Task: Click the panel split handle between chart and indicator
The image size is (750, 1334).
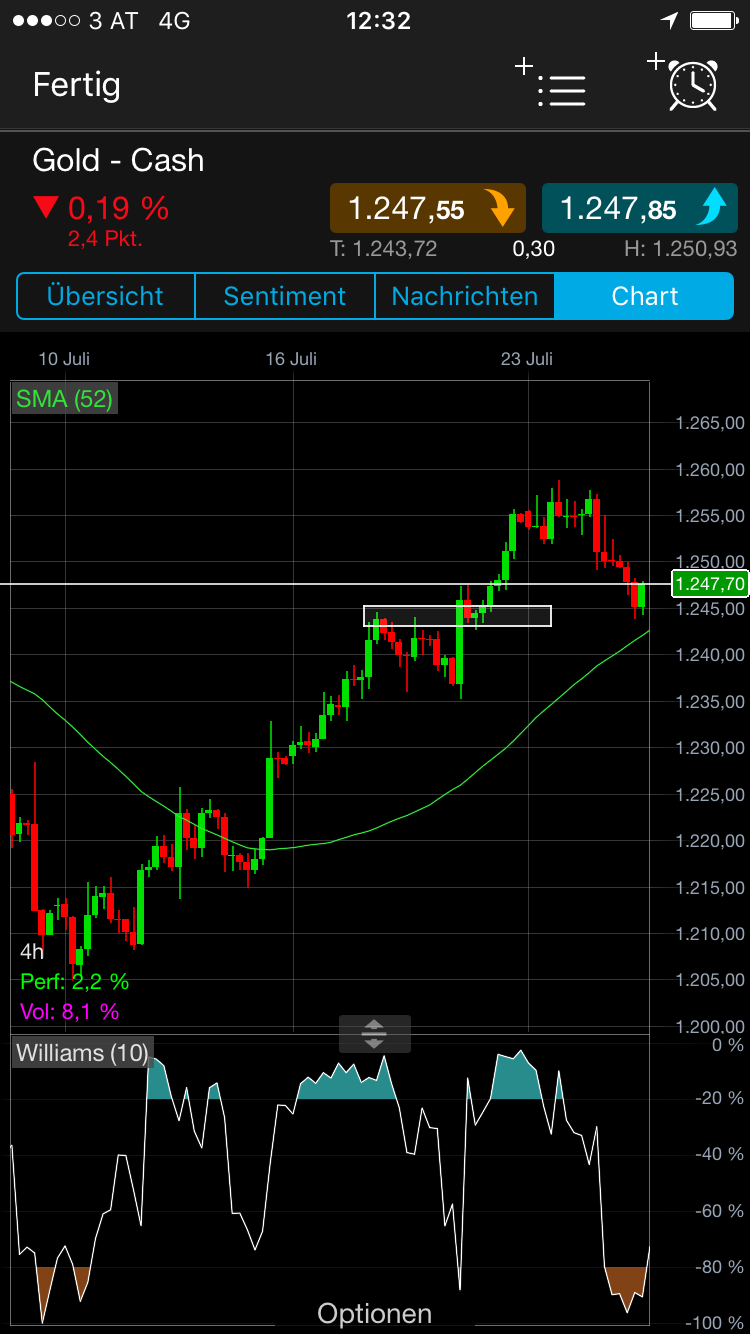Action: pos(374,1035)
